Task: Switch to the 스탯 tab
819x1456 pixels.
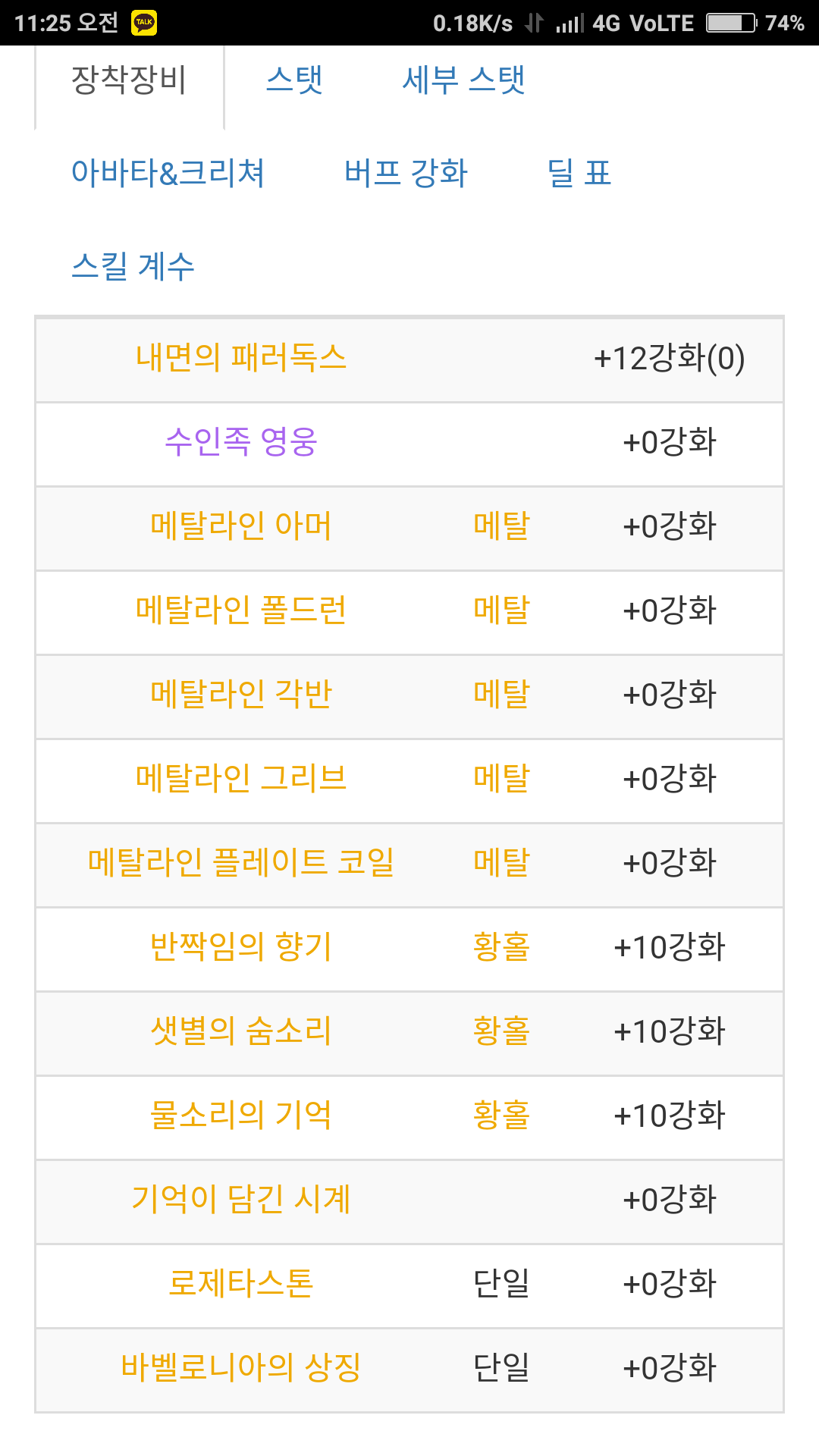Action: tap(294, 80)
